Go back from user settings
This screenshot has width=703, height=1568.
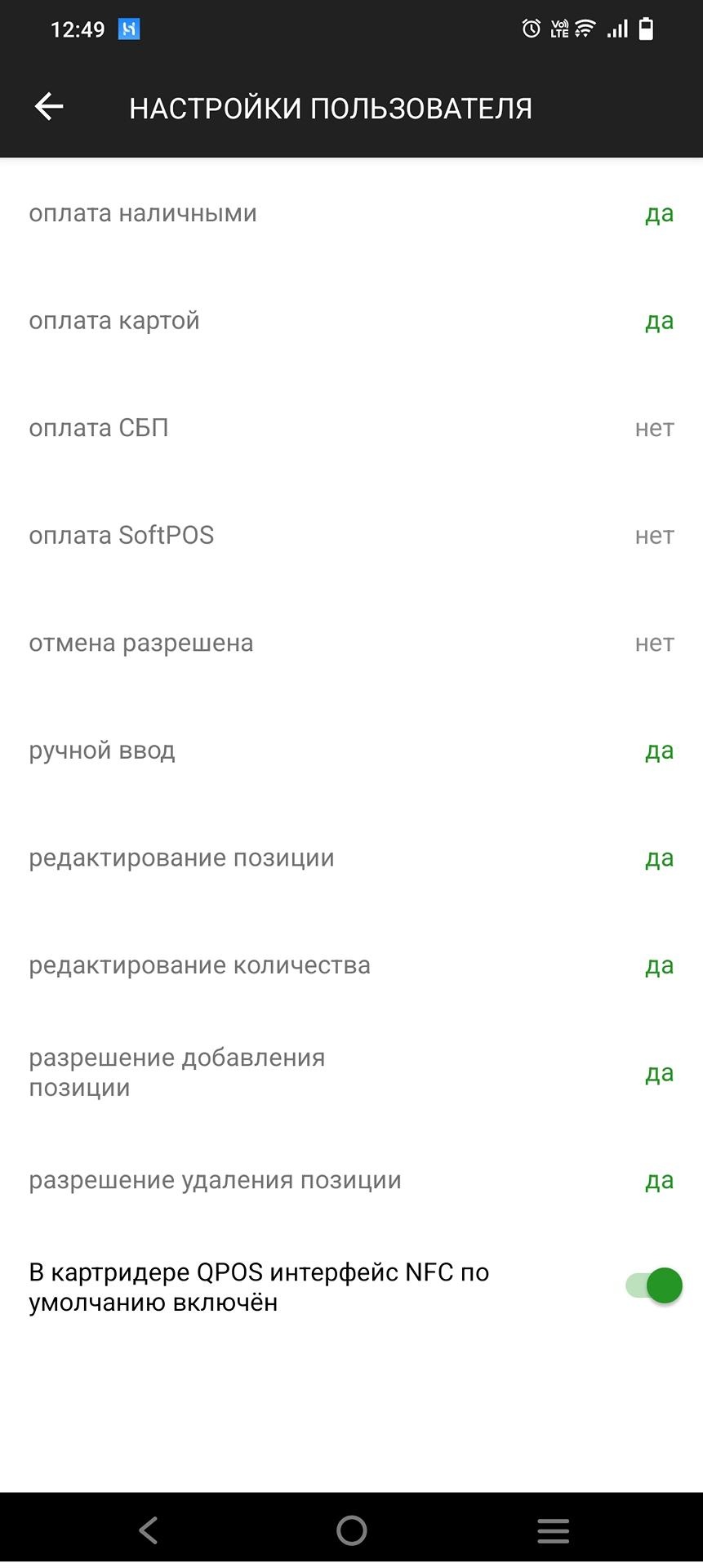[x=49, y=107]
